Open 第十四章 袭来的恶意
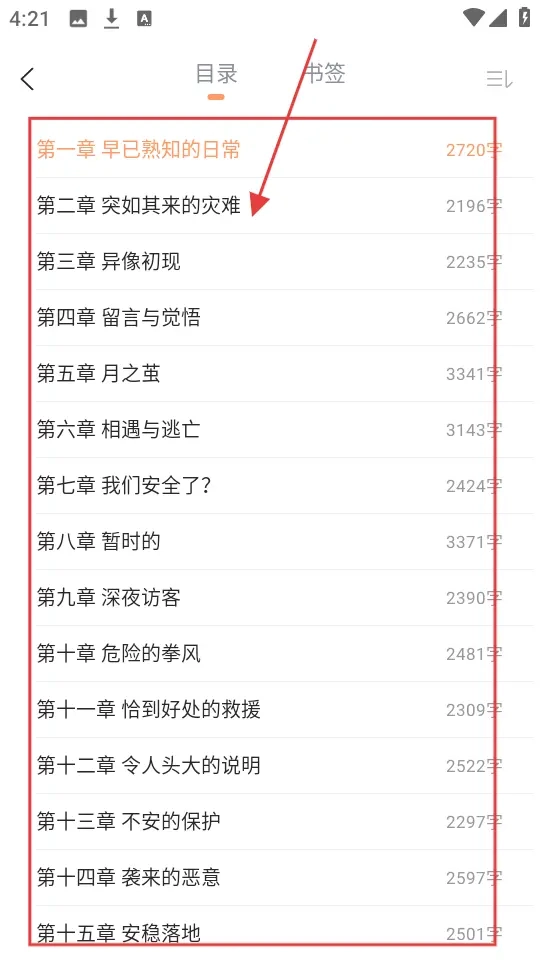This screenshot has height=960, width=540. pyautogui.click(x=270, y=878)
